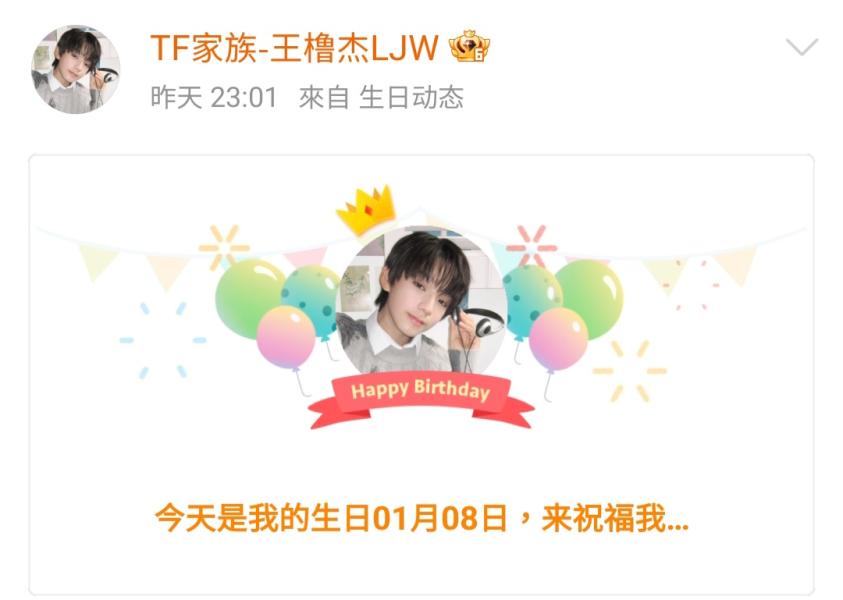Open the Happy Birthday card
The width and height of the screenshot is (843, 600).
421,375
